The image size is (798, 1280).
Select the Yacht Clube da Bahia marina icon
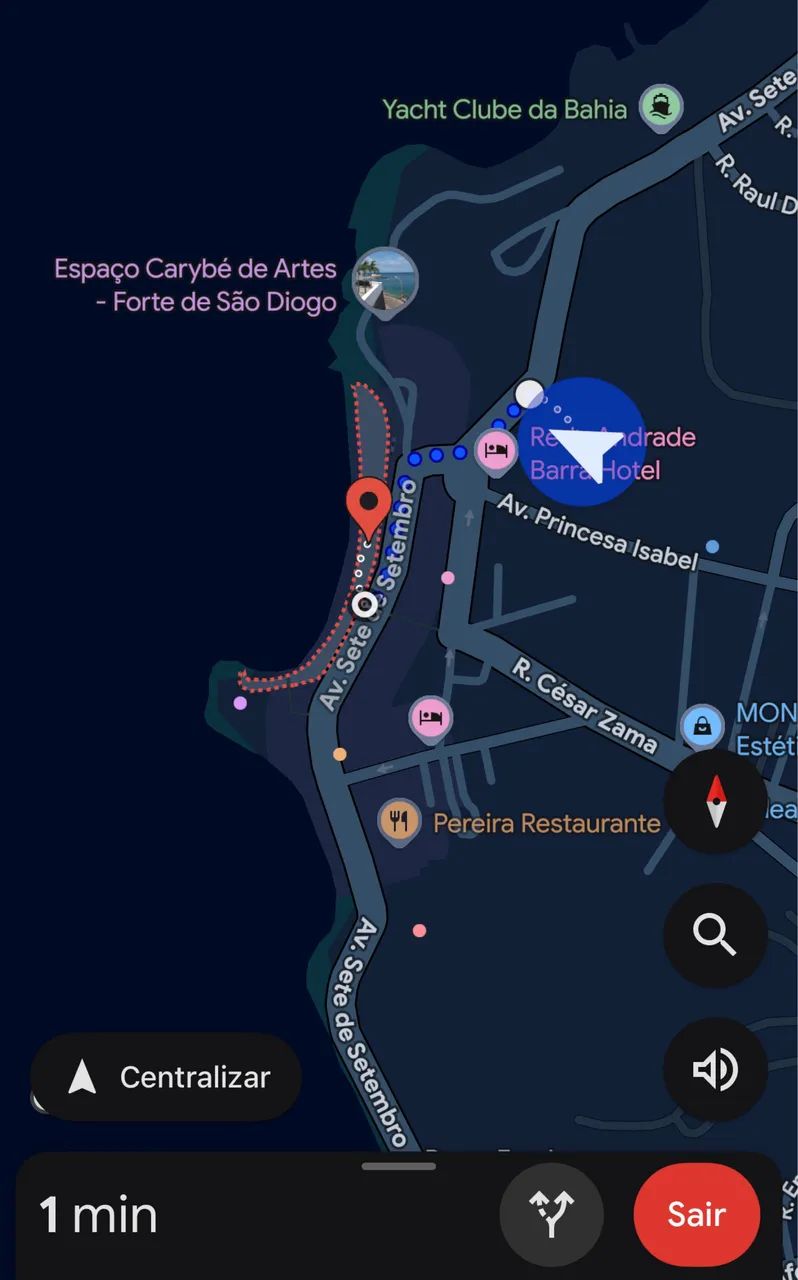tap(660, 107)
